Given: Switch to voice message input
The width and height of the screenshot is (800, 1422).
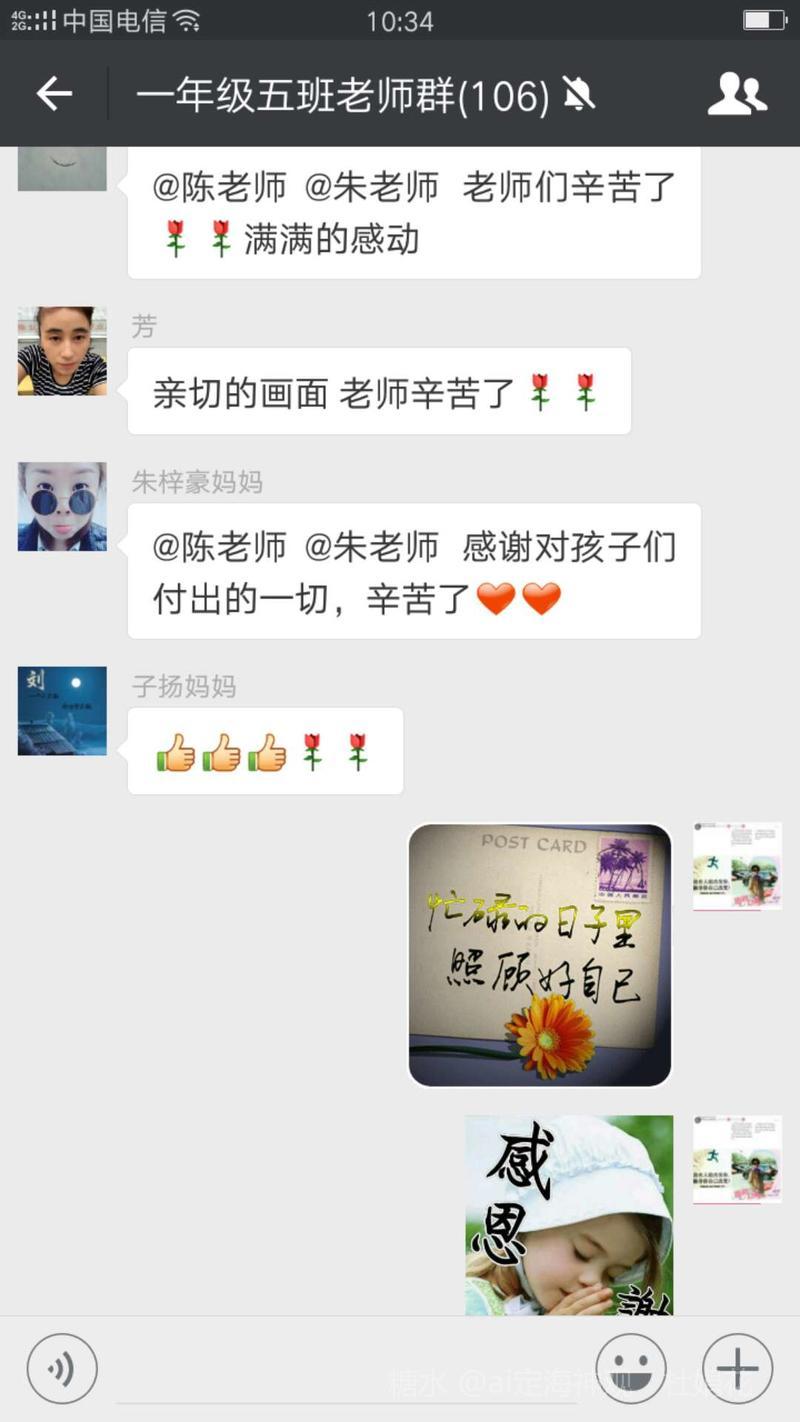Looking at the screenshot, I should (x=62, y=1369).
